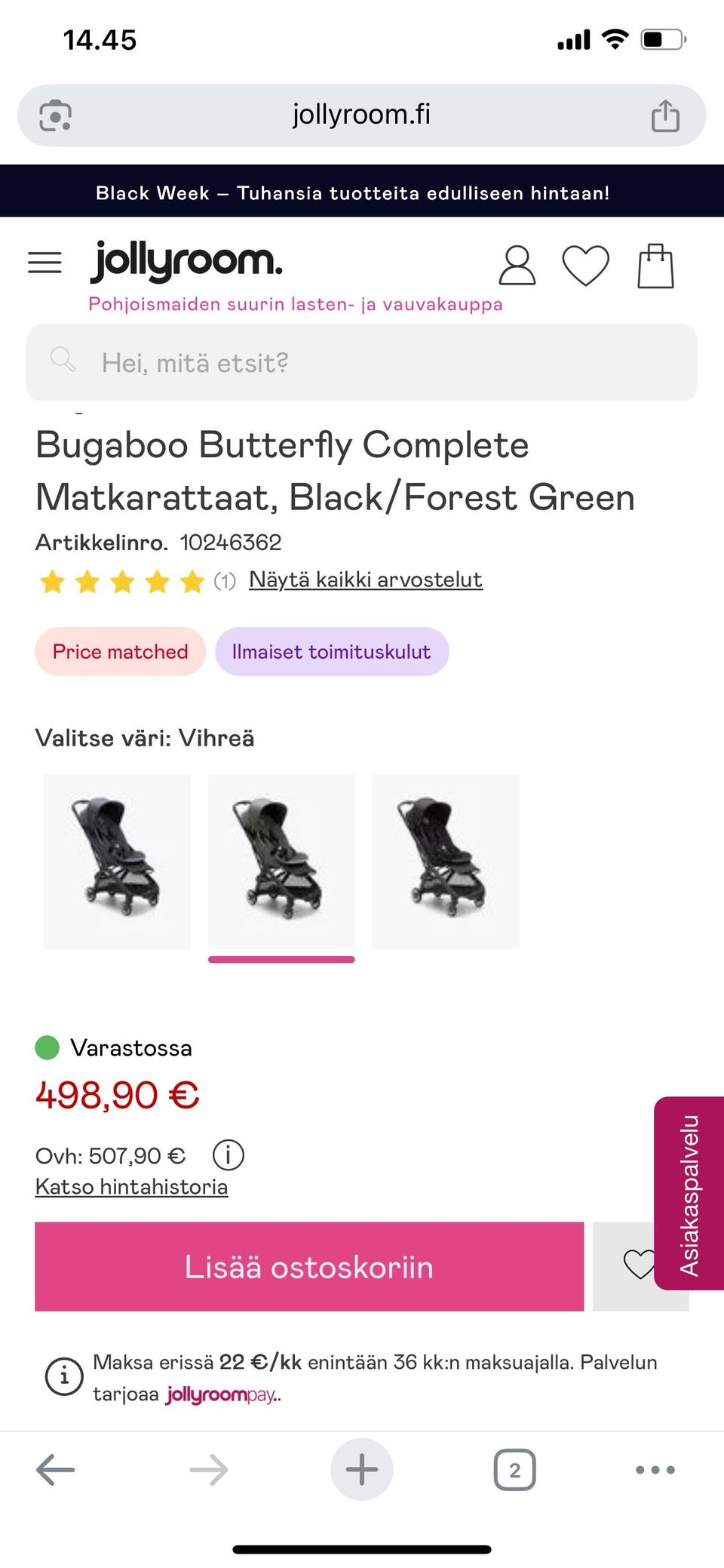Viewport: 724px width, 1568px height.
Task: Open a new tab with the plus button
Action: tap(362, 1468)
